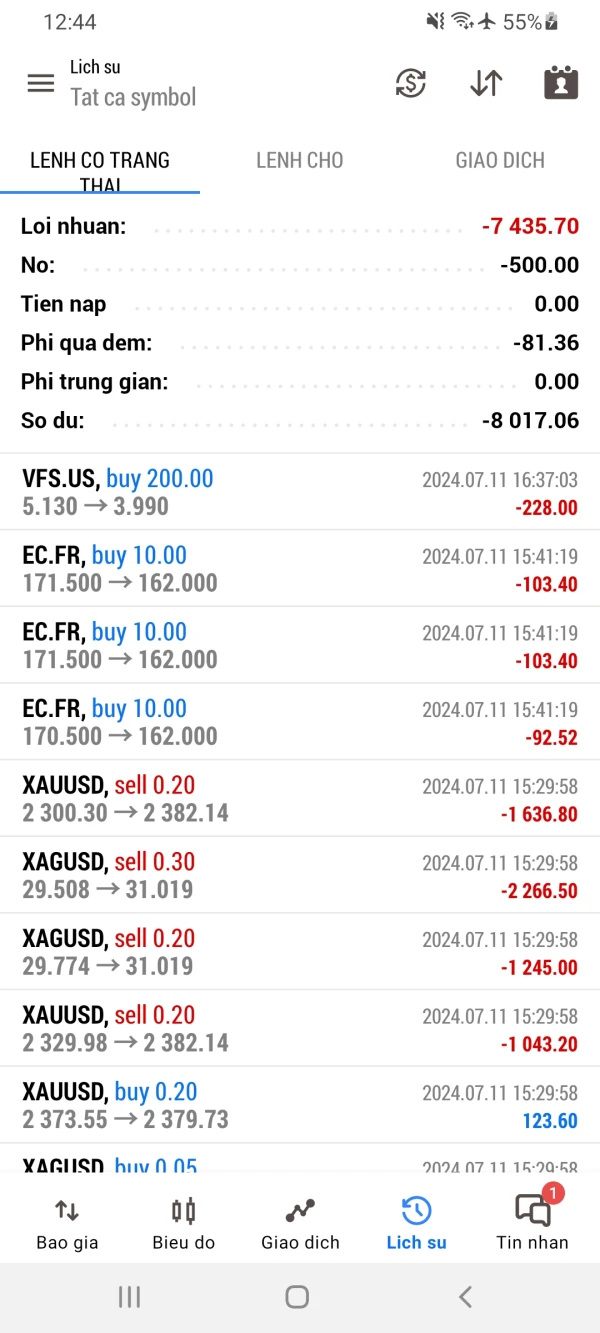Open the hamburger drawer menu
The width and height of the screenshot is (600, 1333).
tap(41, 83)
